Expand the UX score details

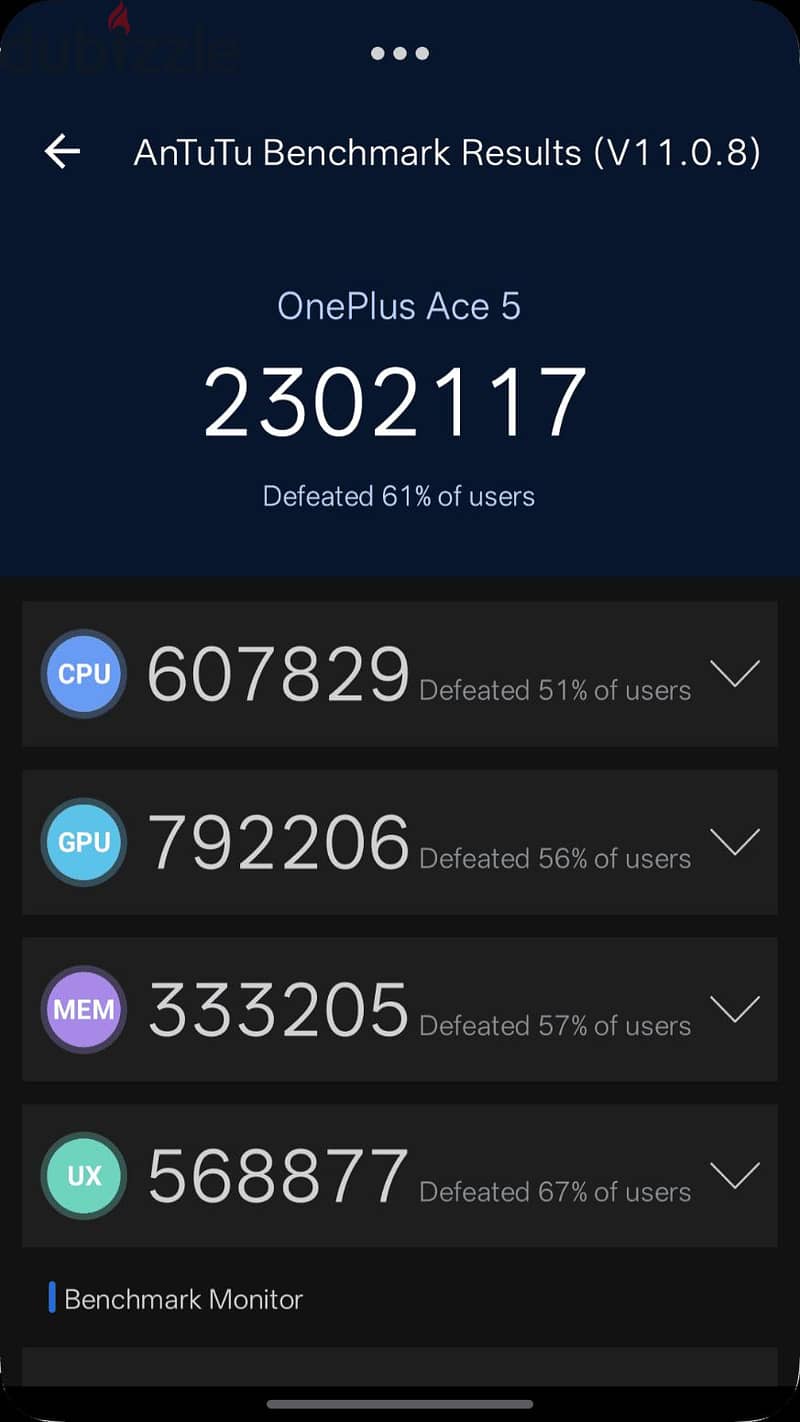coord(735,1176)
